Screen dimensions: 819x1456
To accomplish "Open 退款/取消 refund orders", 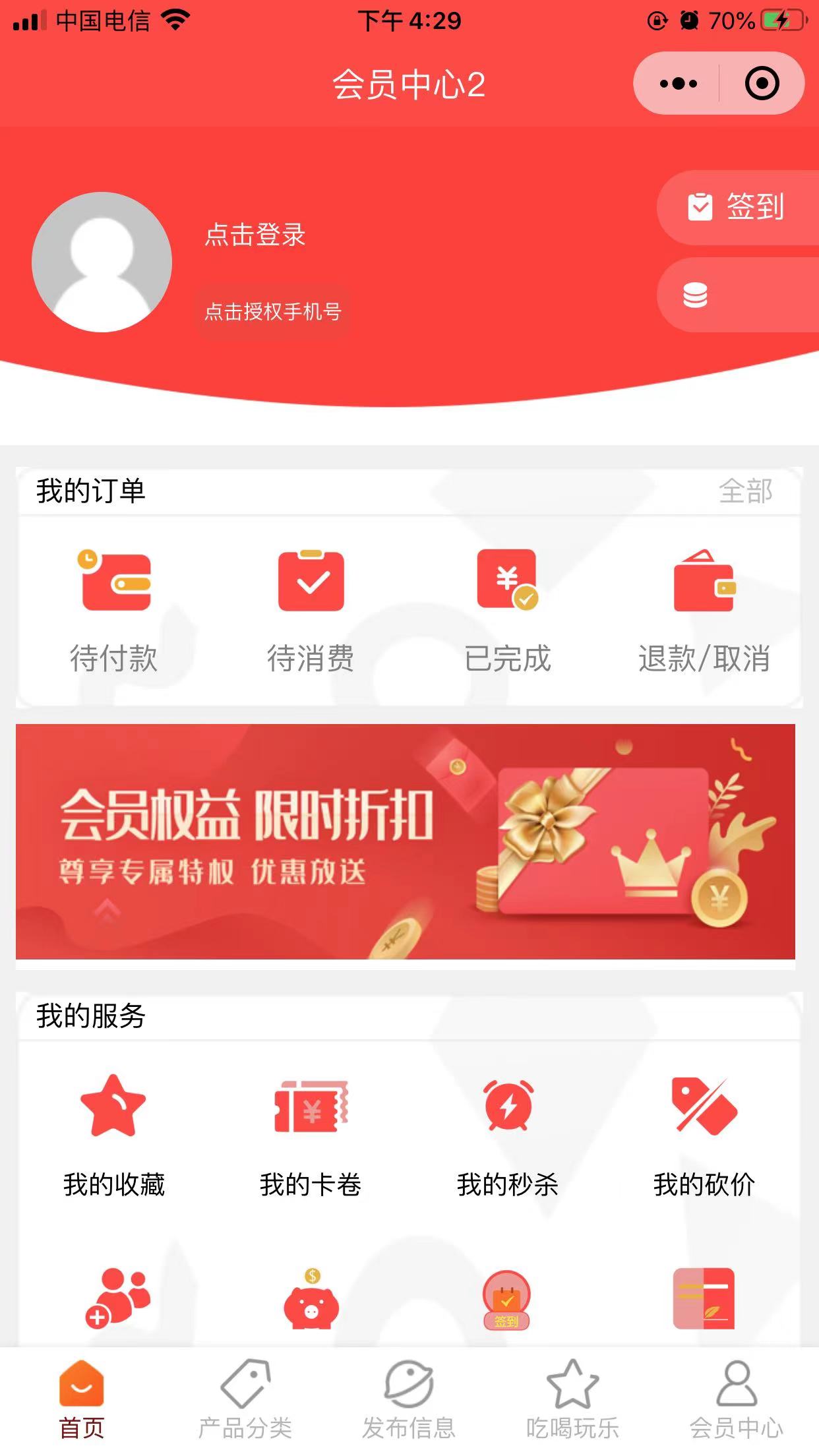I will pyautogui.click(x=704, y=610).
